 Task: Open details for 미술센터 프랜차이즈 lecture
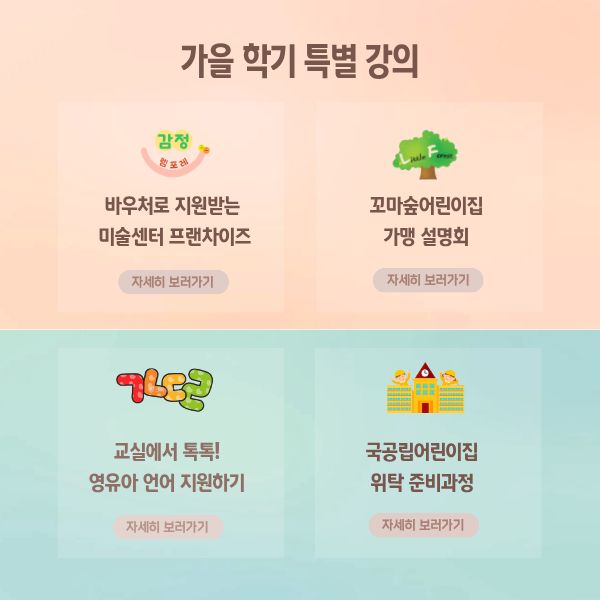[x=173, y=282]
